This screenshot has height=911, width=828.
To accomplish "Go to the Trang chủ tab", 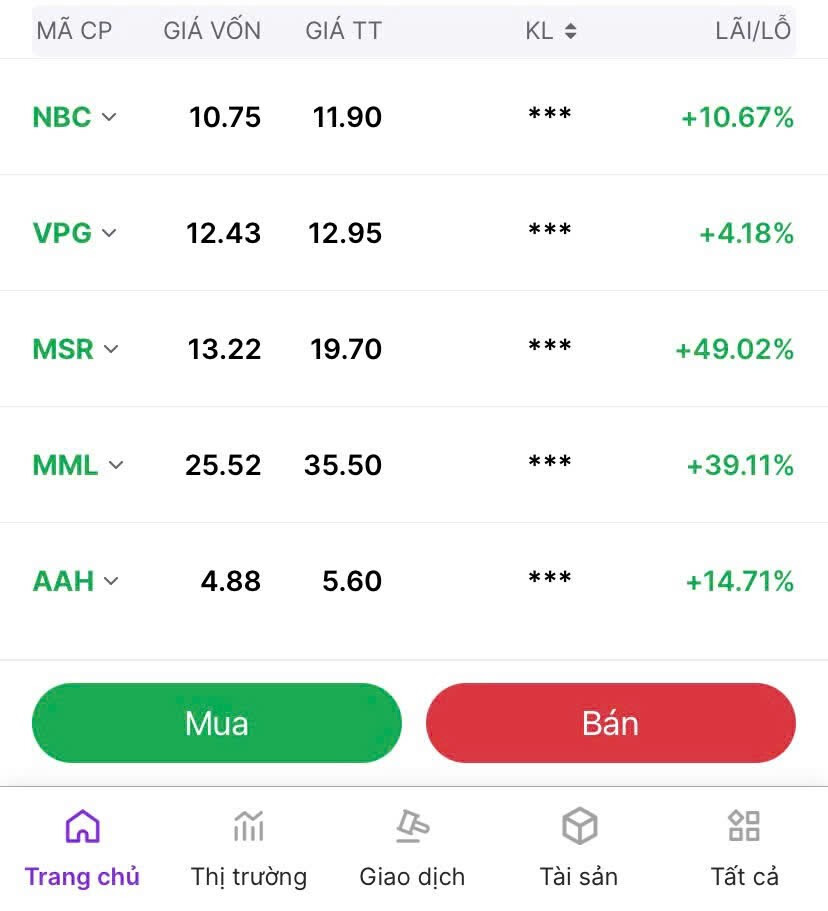I will 82,848.
